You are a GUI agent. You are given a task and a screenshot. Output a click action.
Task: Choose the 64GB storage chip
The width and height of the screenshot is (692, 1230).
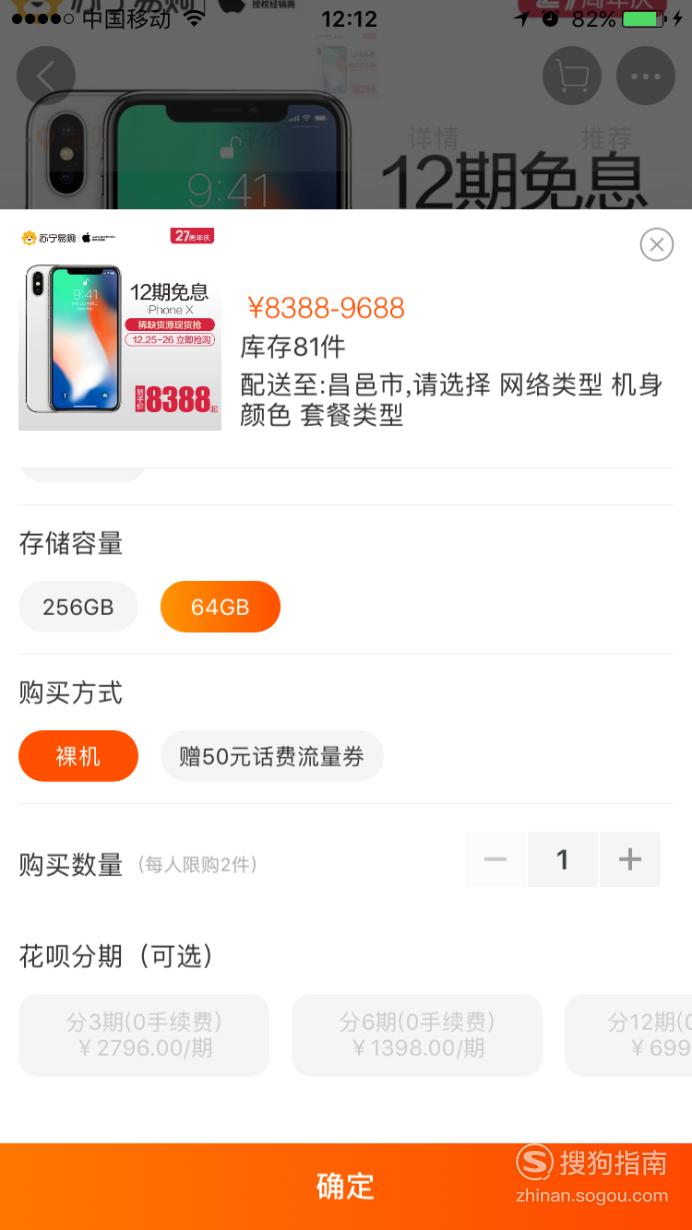pyautogui.click(x=220, y=607)
